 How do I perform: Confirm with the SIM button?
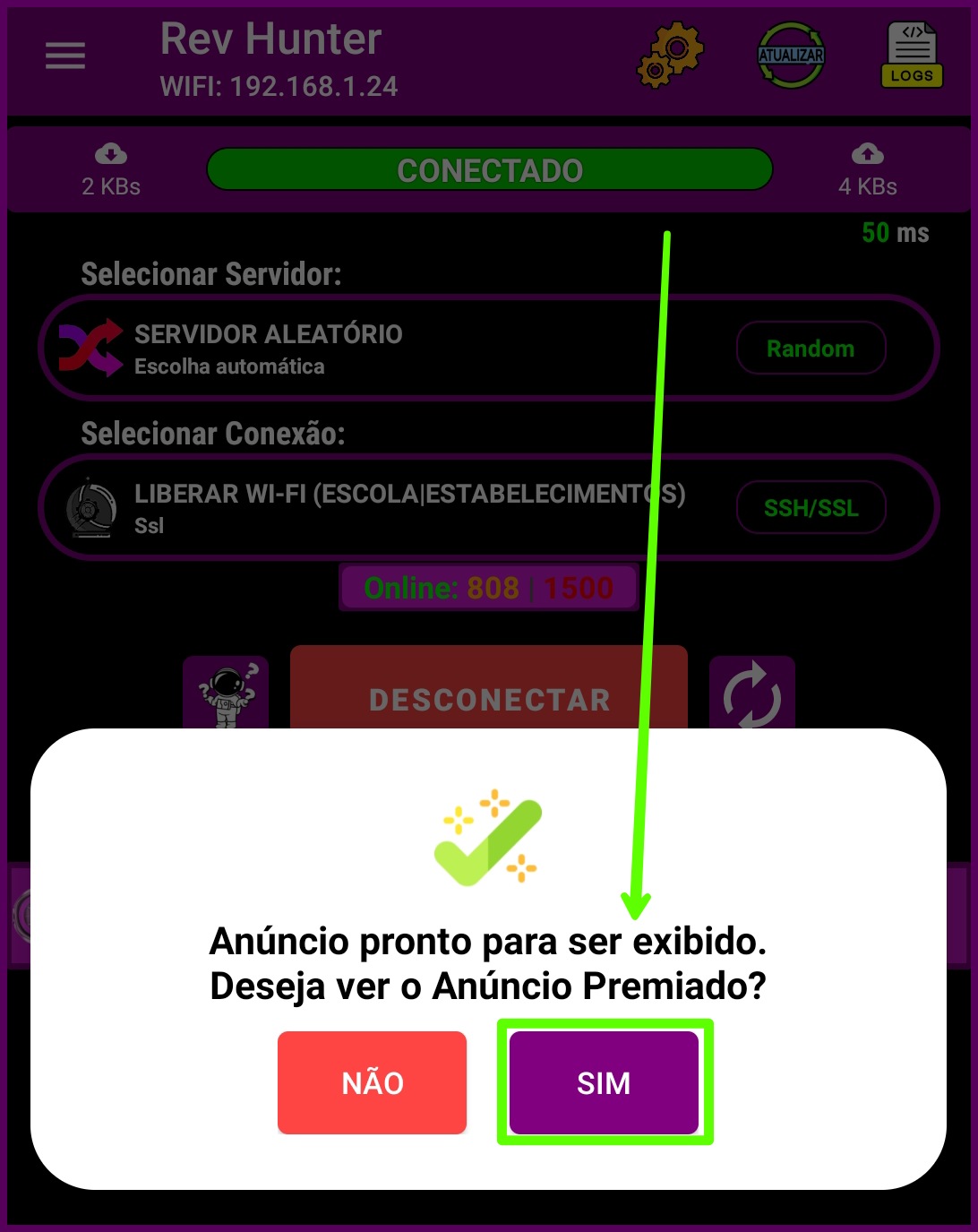click(x=604, y=1082)
